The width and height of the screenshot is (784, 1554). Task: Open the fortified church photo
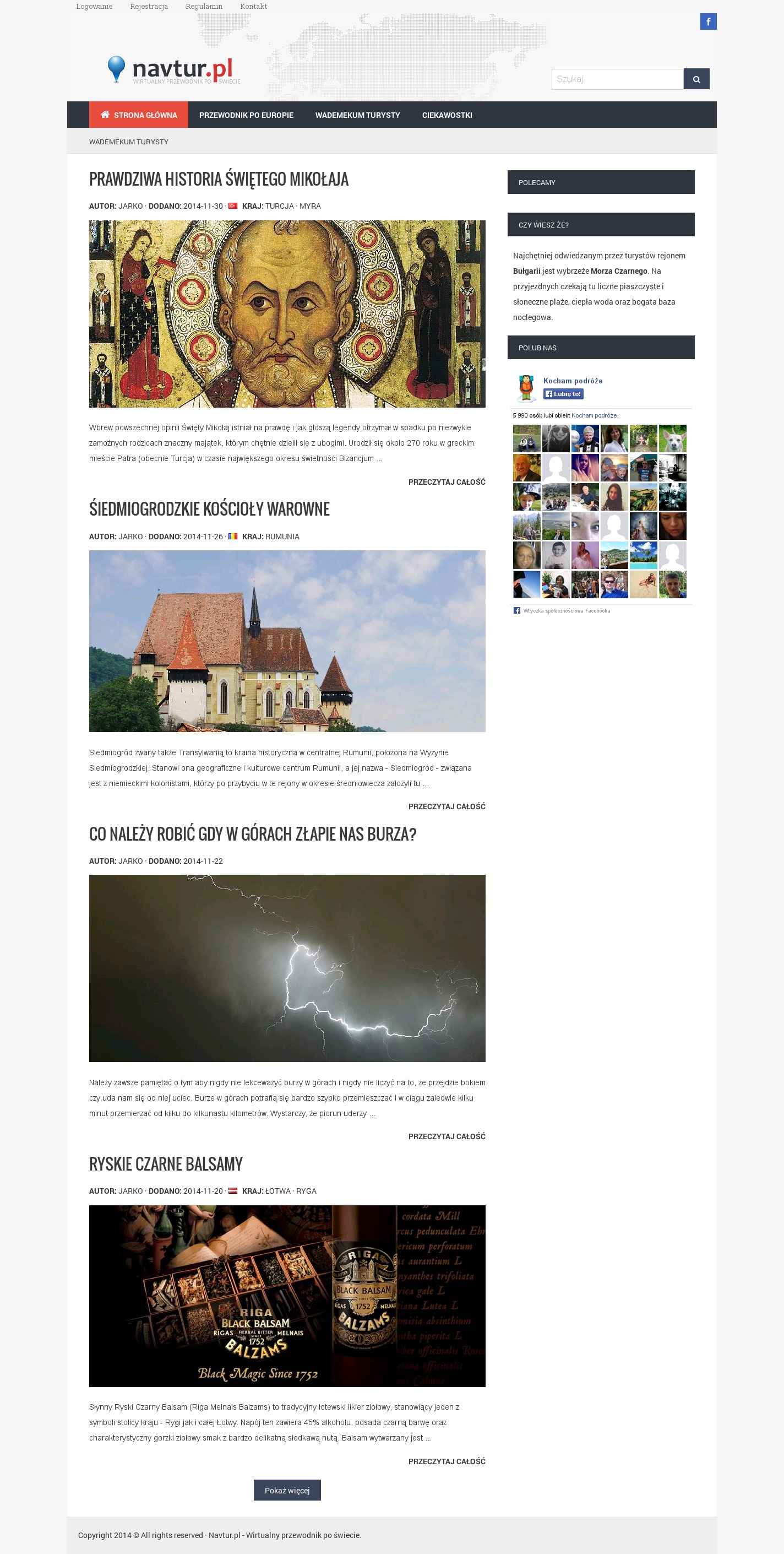(x=287, y=641)
